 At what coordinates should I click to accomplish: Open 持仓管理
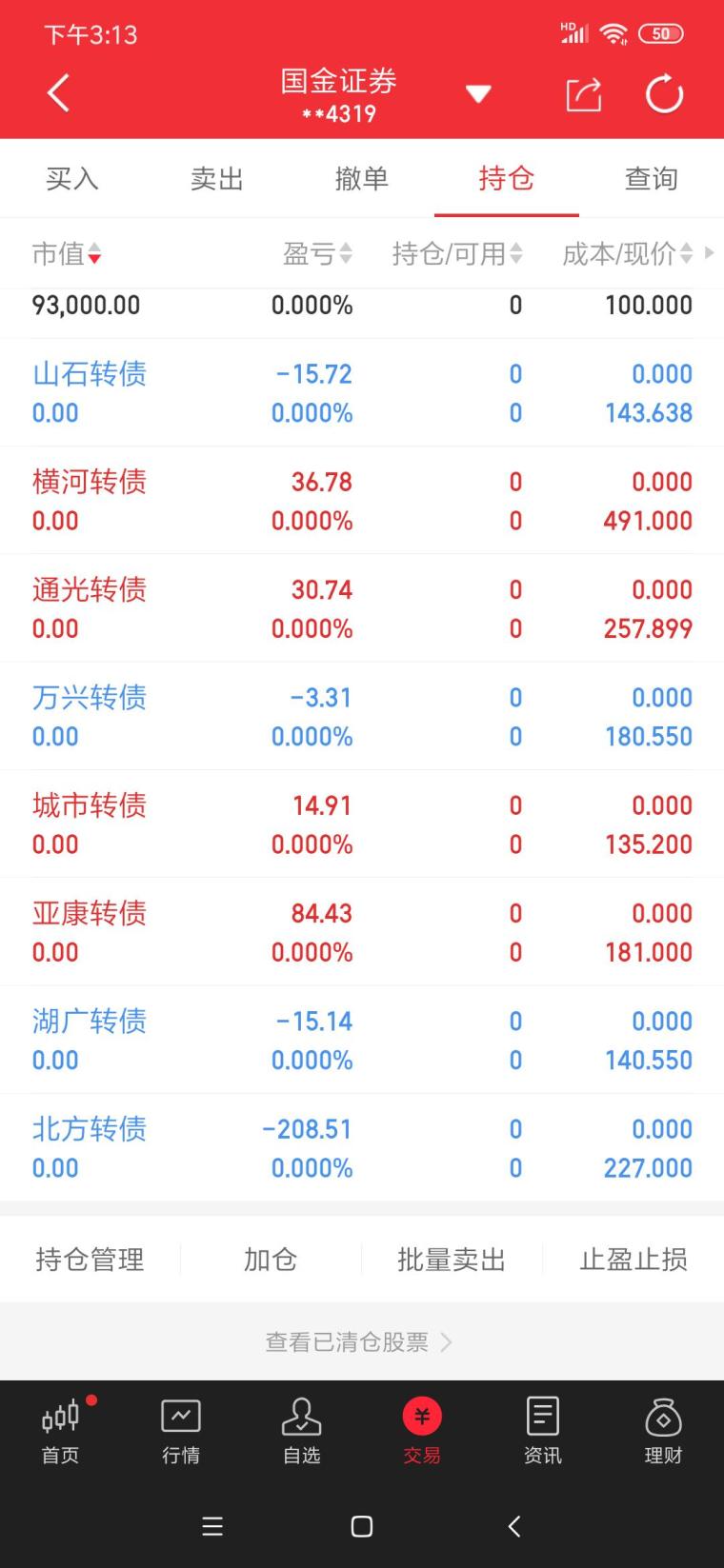90,1260
